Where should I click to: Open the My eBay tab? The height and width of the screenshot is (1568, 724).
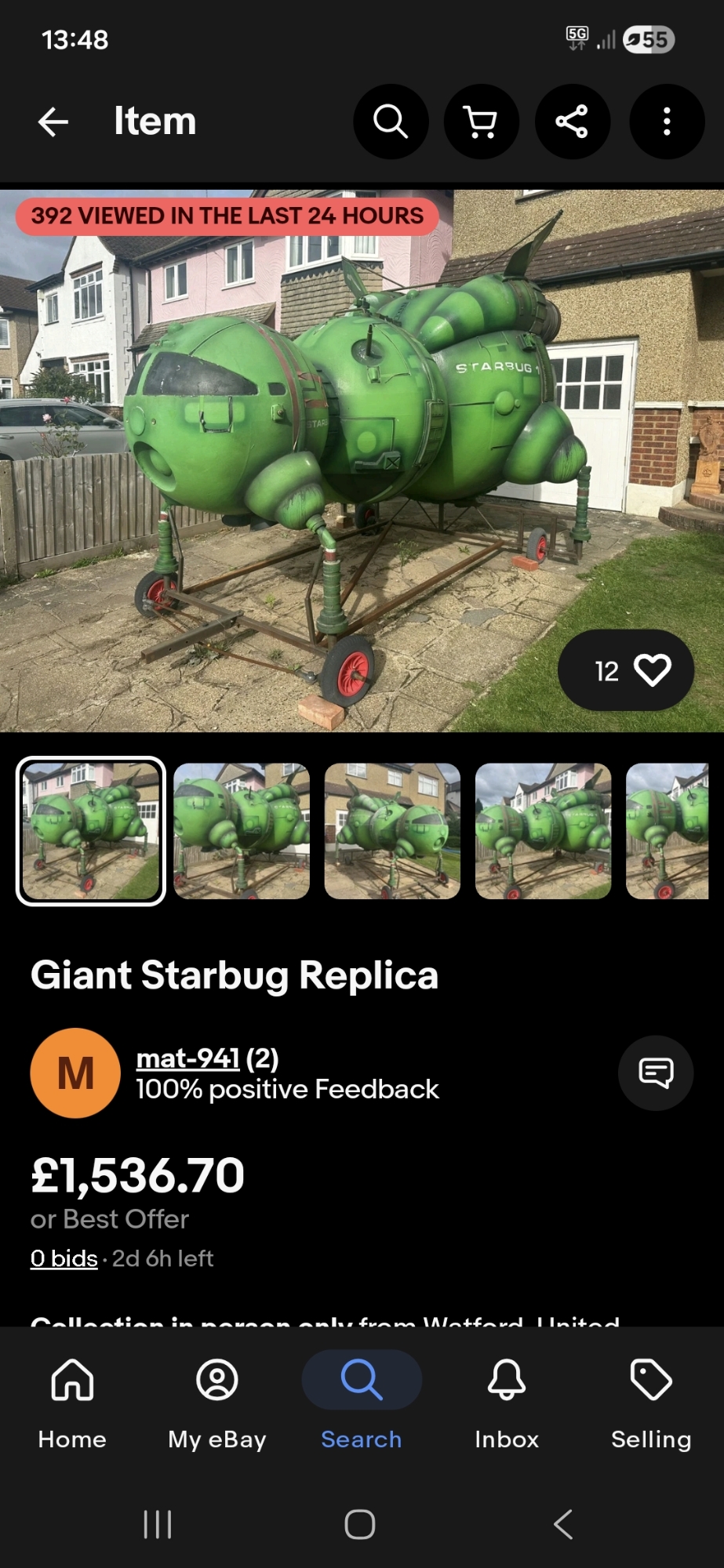(217, 1403)
